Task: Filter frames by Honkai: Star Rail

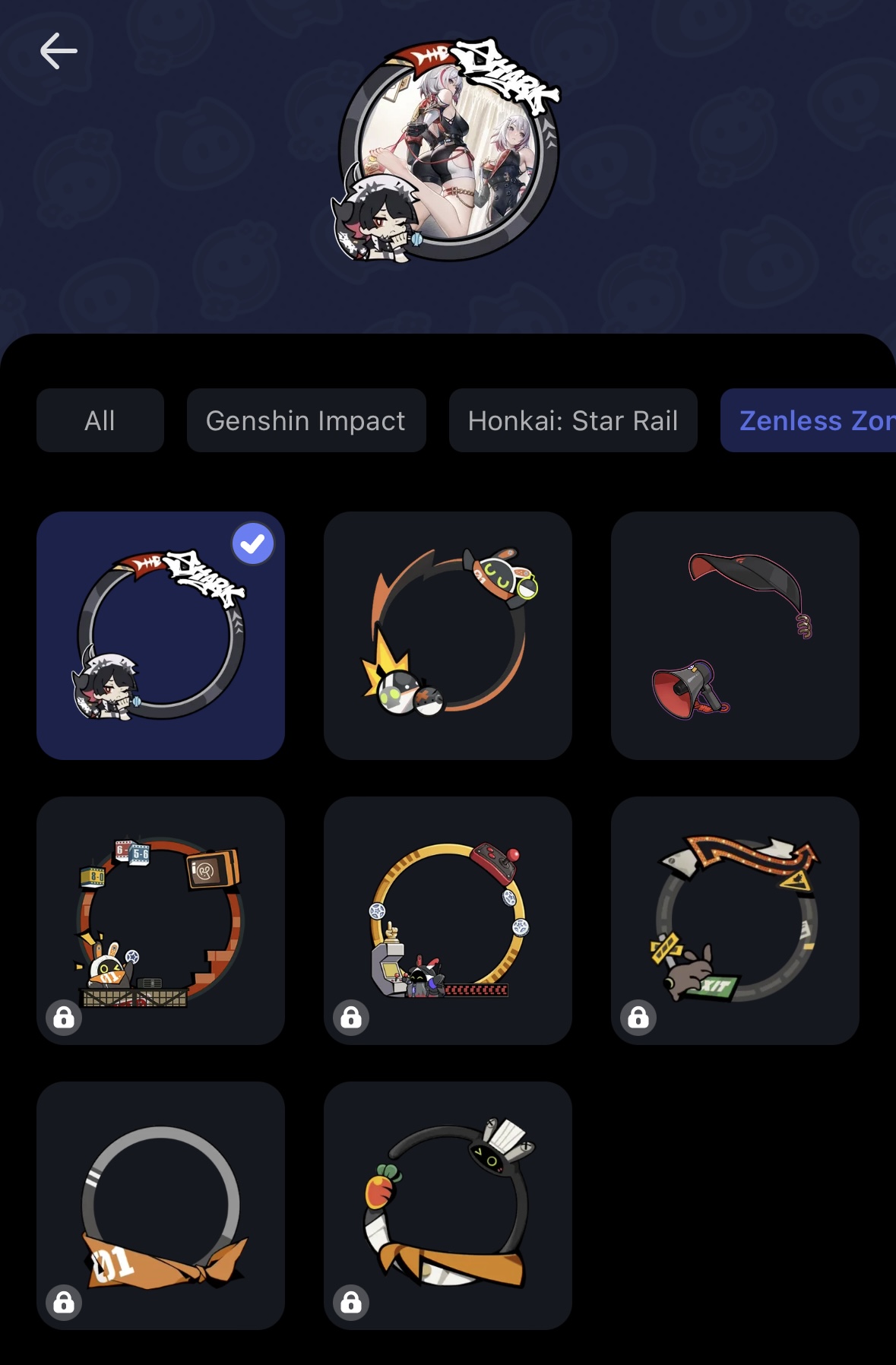Action: click(x=572, y=420)
